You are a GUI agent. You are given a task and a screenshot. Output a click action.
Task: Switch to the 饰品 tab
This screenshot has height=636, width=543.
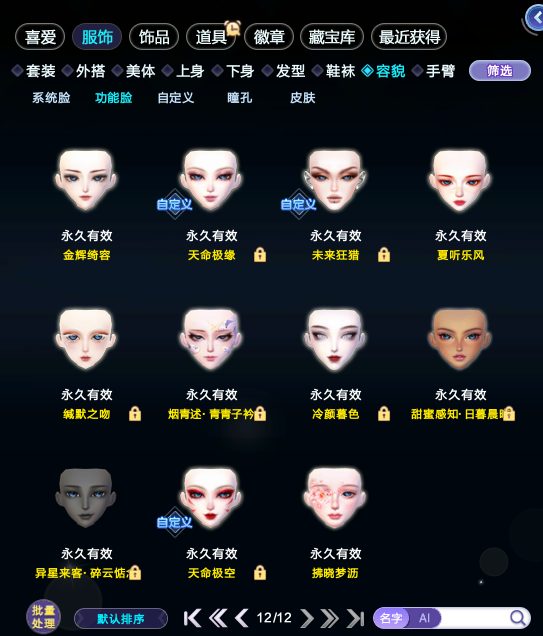(x=154, y=37)
